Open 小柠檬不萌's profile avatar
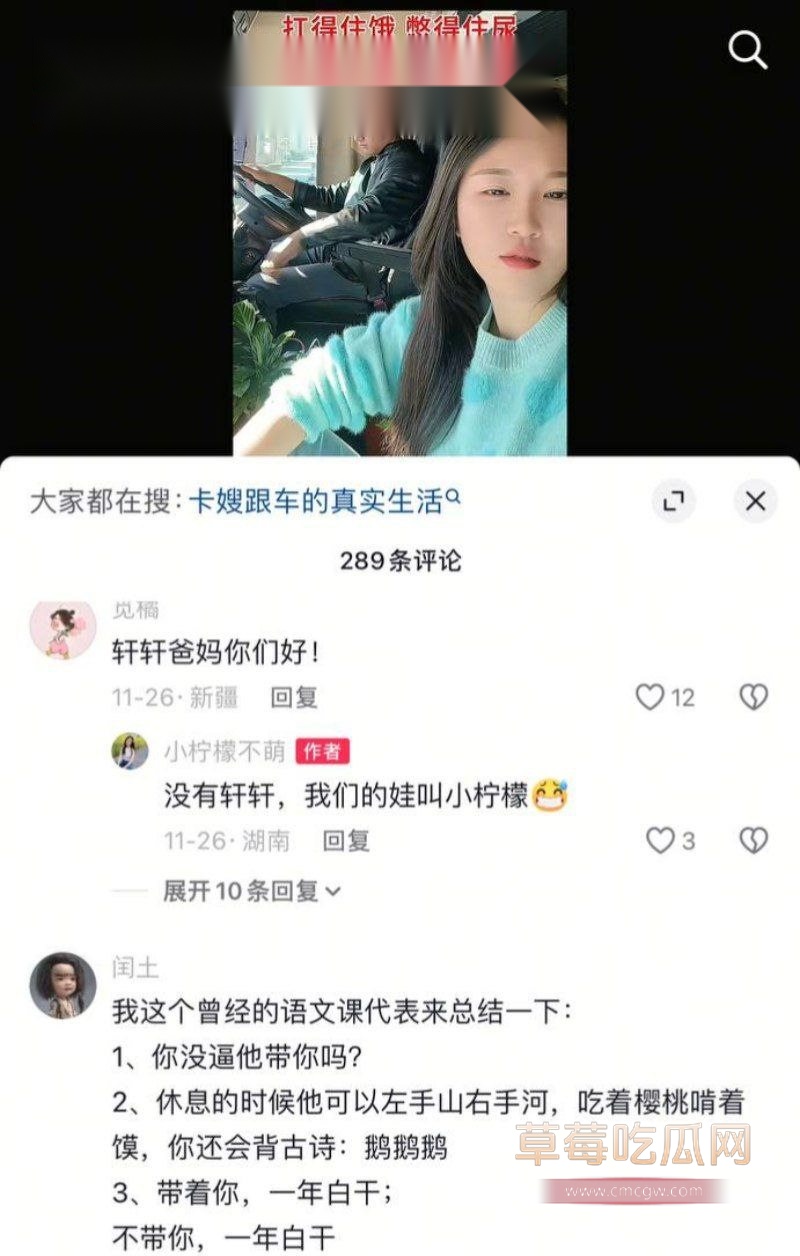Viewport: 800px width, 1256px height. (x=130, y=750)
